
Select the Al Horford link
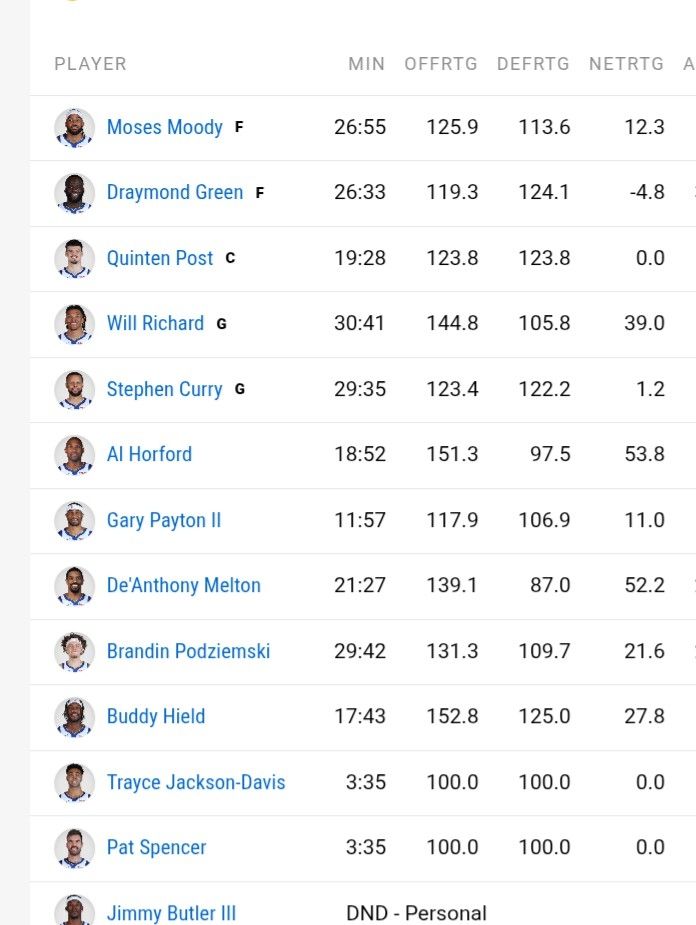point(149,454)
